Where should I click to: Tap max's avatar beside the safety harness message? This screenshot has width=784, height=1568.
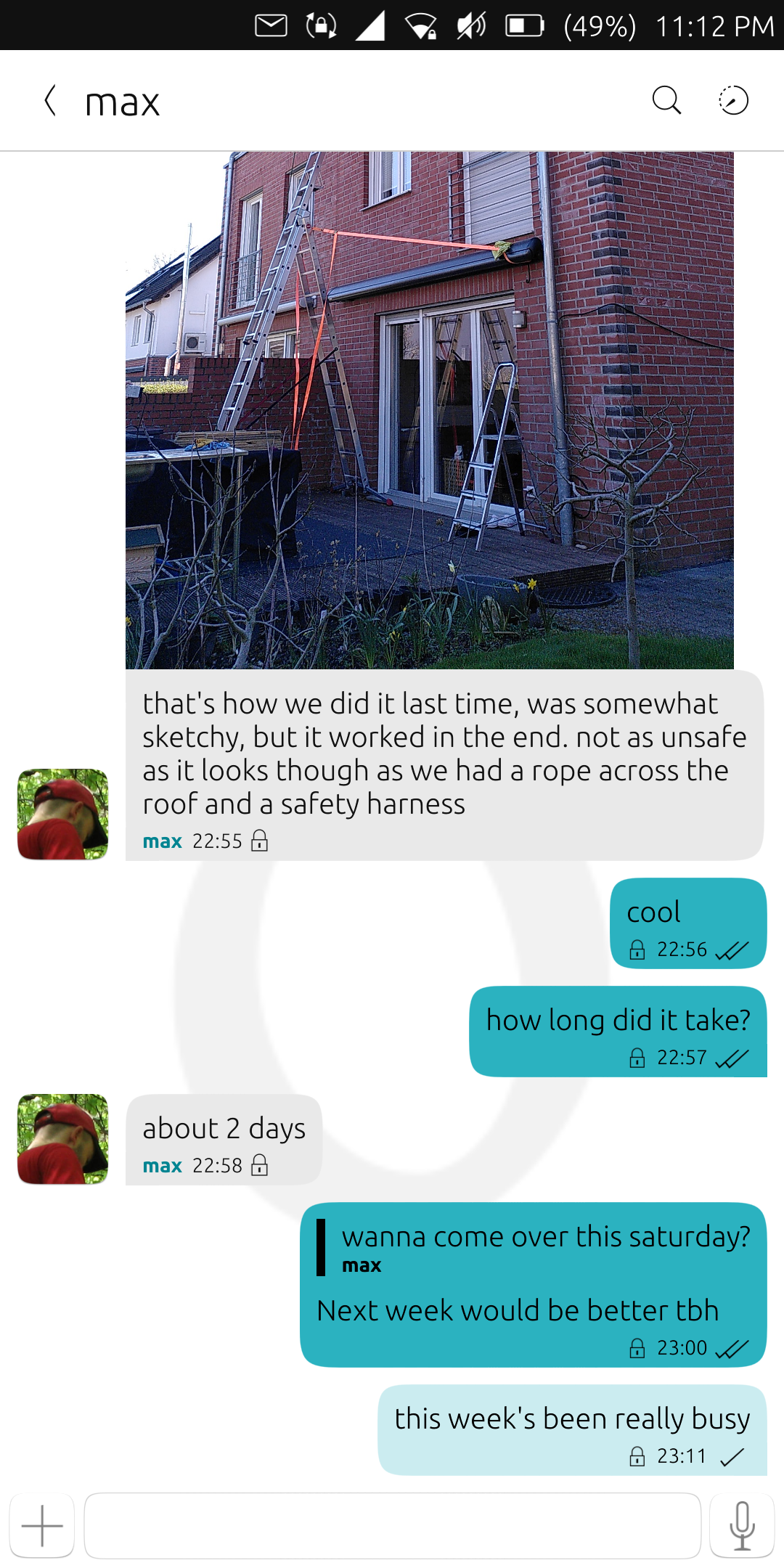coord(63,814)
